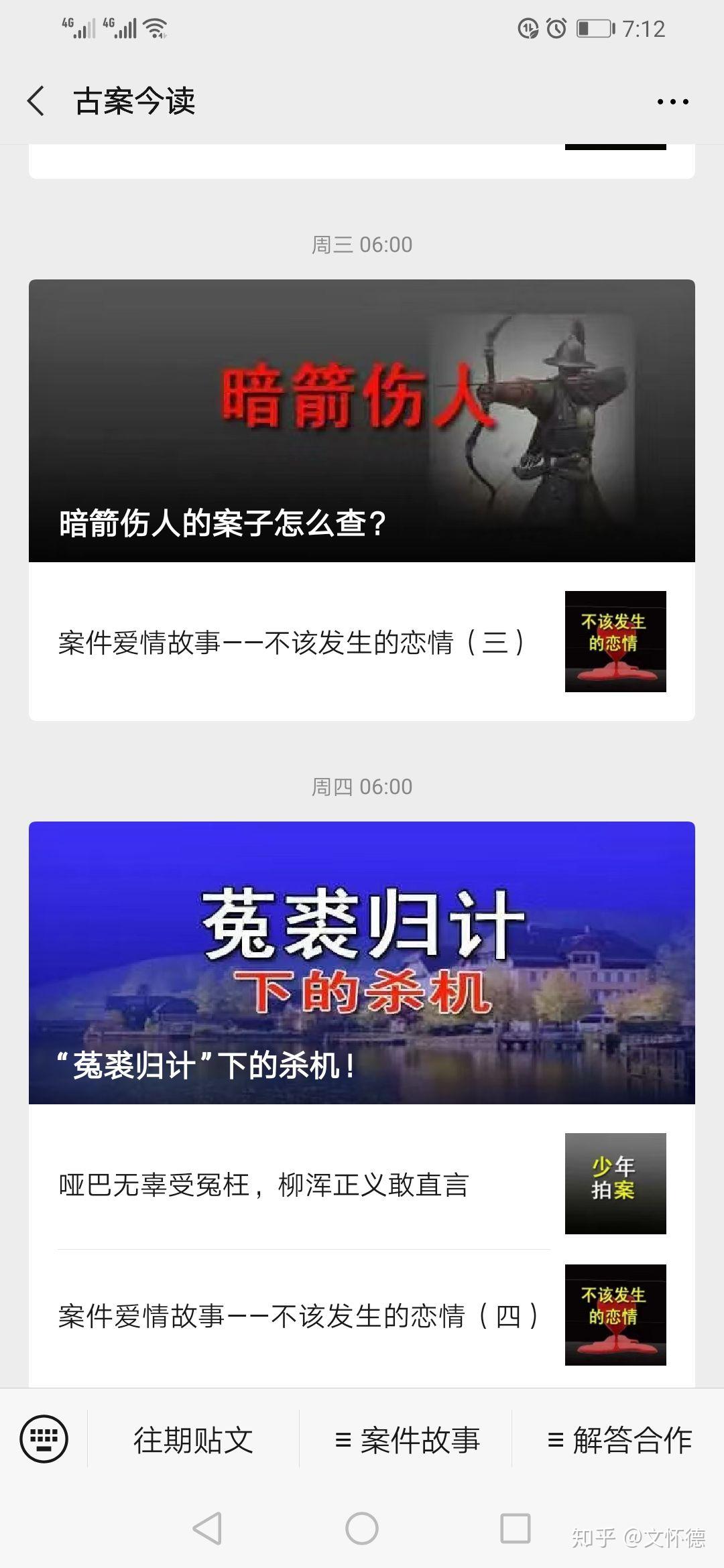Open the three-dot overflow menu
This screenshot has height=1568, width=724.
tap(672, 102)
